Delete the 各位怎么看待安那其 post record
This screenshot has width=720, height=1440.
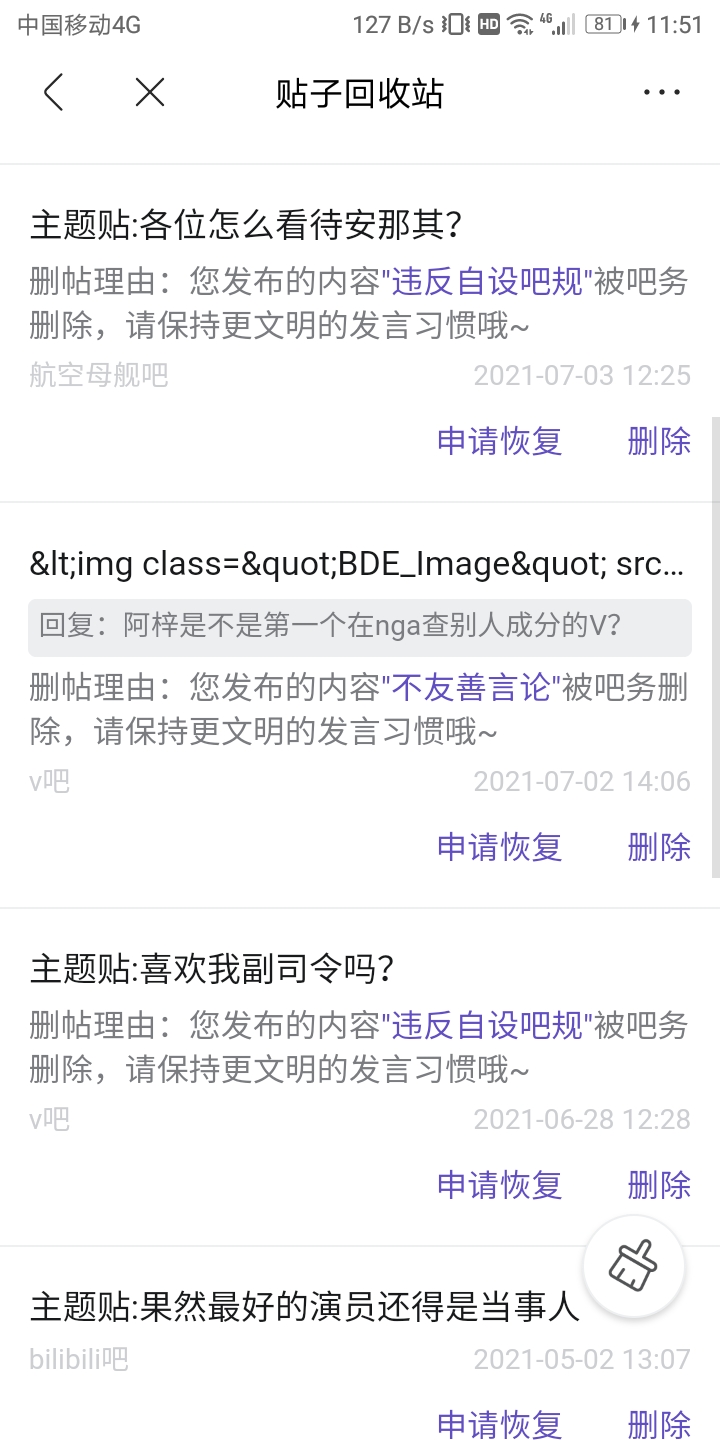pos(659,441)
